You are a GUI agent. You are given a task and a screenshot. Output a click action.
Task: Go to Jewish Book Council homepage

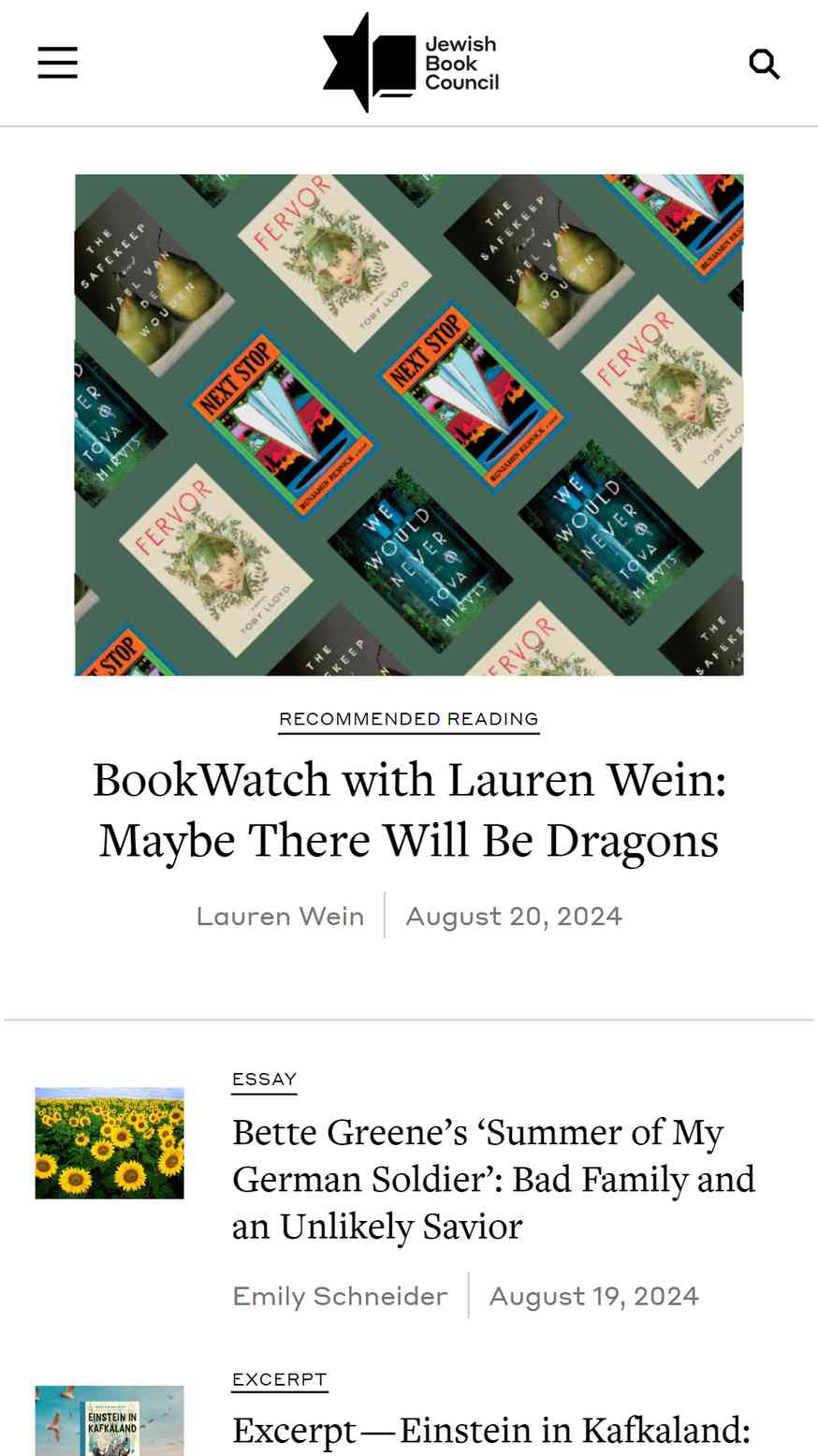(x=410, y=63)
